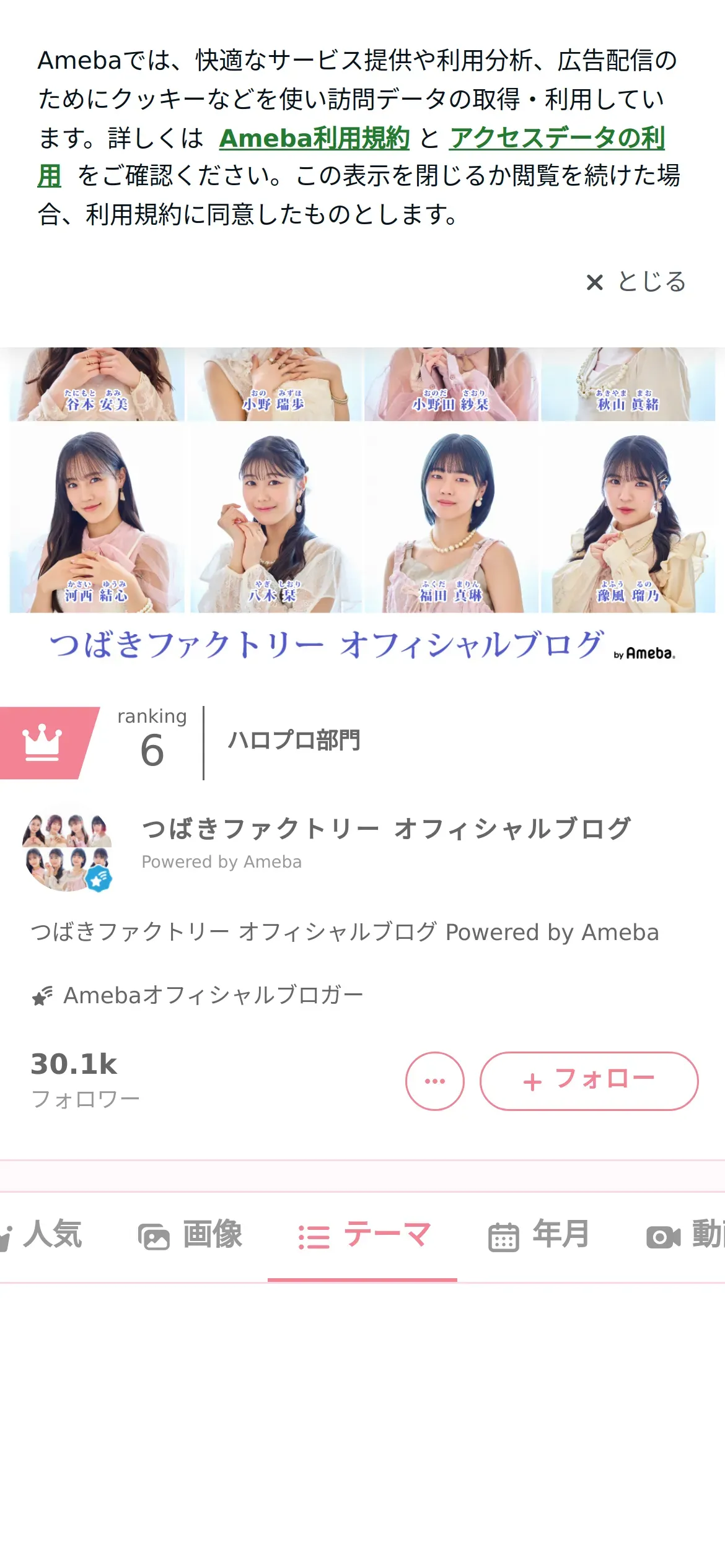This screenshot has height=1568, width=725.
Task: Open the アクセスデータの利用 link
Action: coord(556,138)
